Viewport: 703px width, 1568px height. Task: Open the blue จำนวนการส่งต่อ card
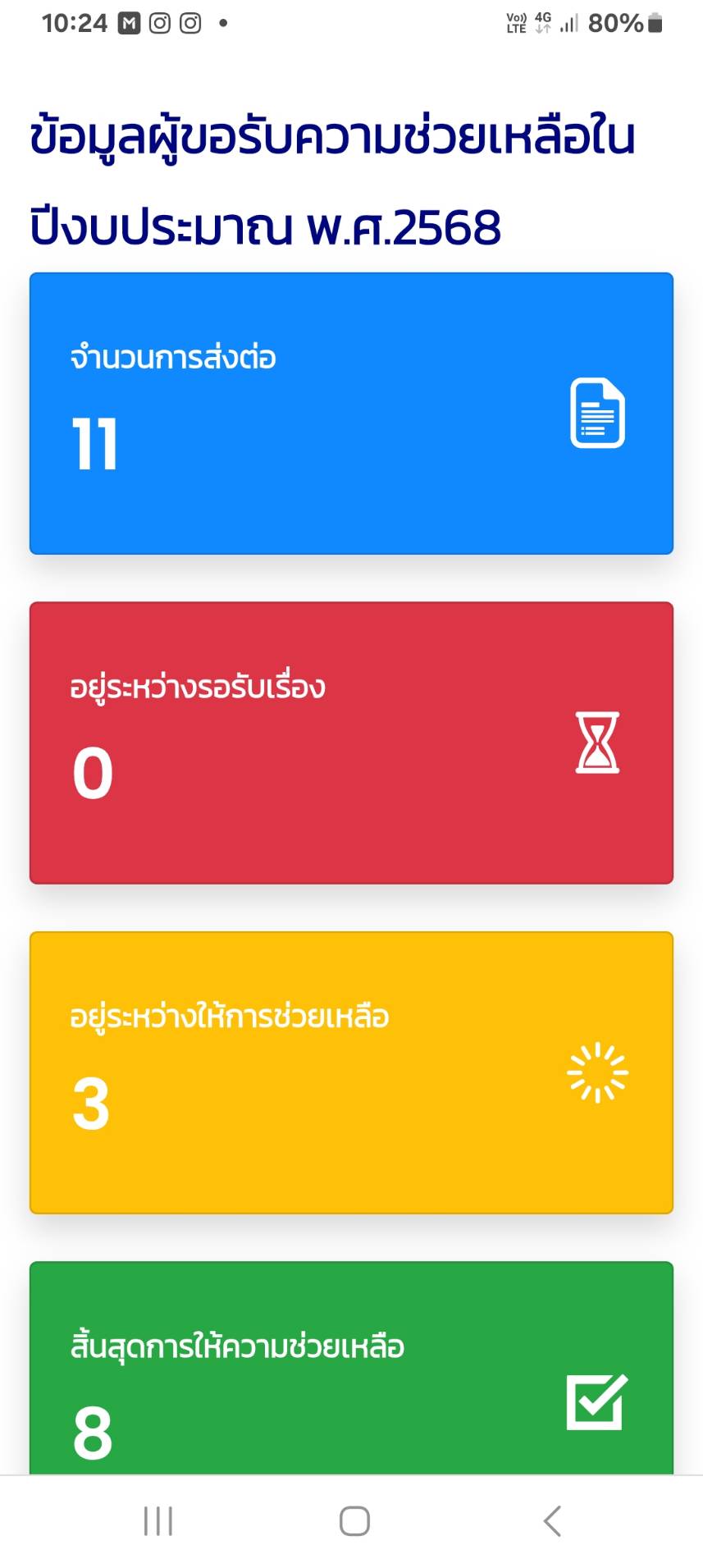pyautogui.click(x=351, y=414)
